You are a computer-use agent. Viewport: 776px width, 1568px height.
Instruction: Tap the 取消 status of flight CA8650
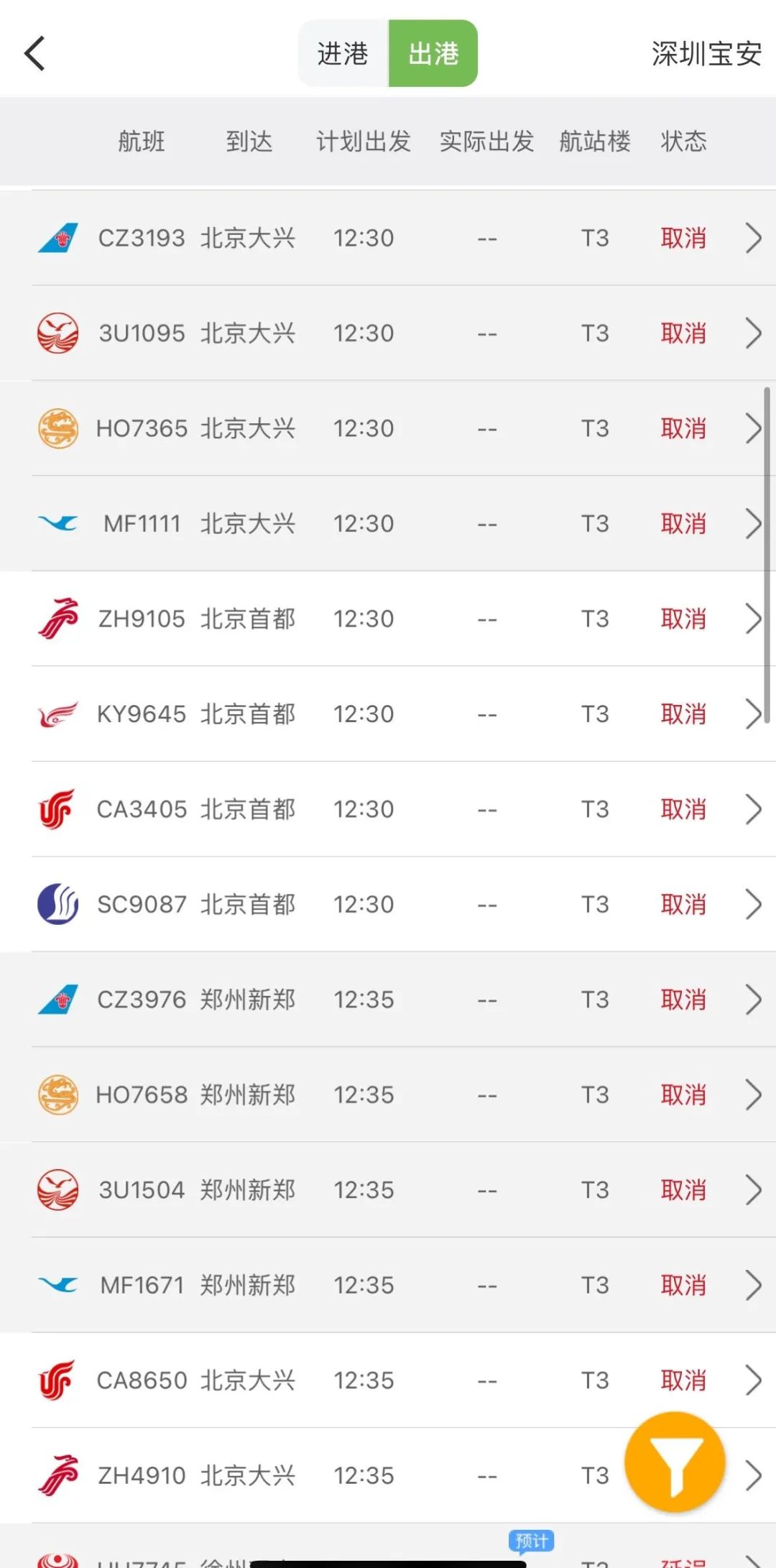coord(683,1380)
